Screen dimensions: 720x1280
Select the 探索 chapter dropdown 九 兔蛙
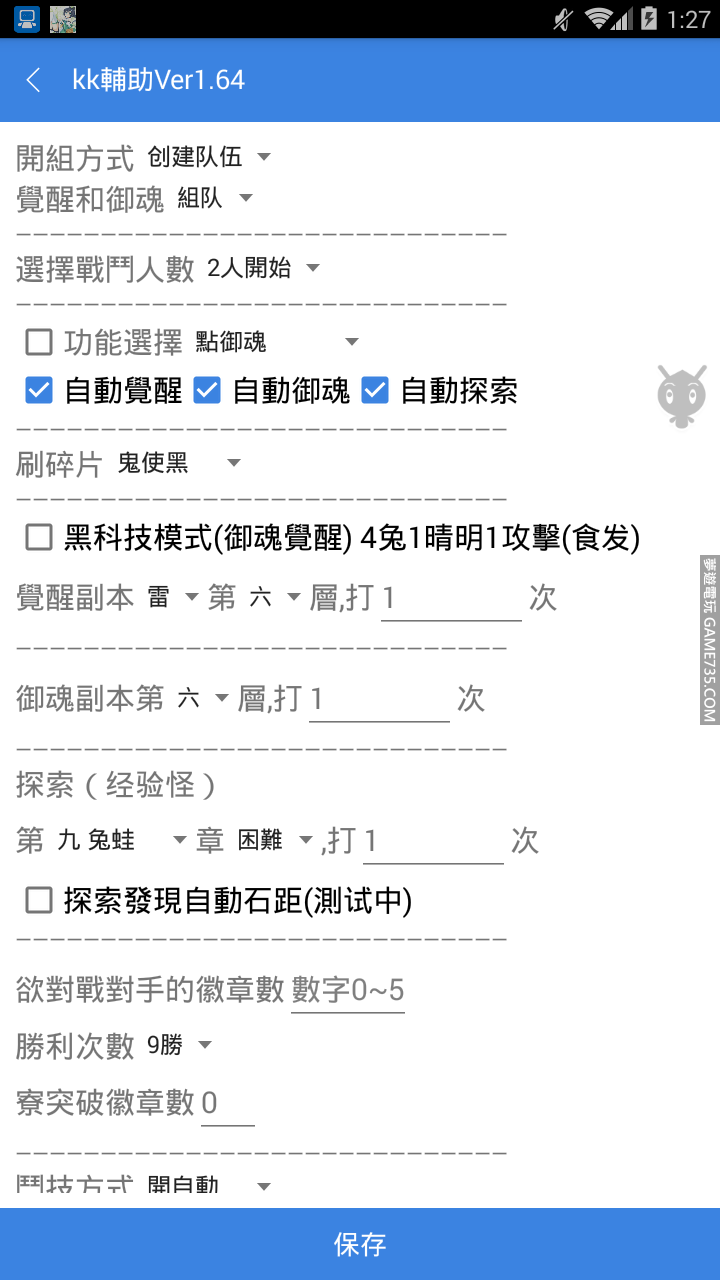pos(121,841)
